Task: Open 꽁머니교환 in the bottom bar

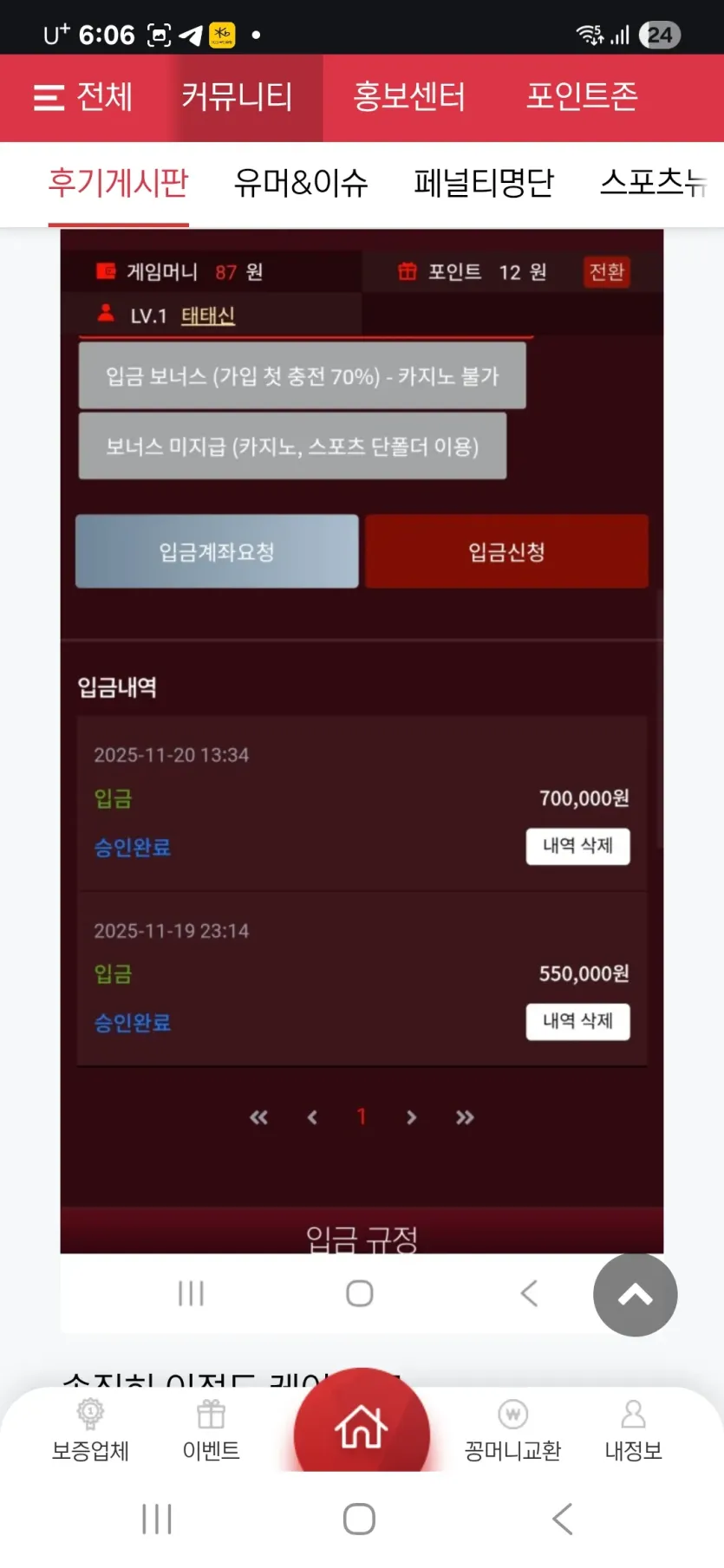Action: (512, 1431)
